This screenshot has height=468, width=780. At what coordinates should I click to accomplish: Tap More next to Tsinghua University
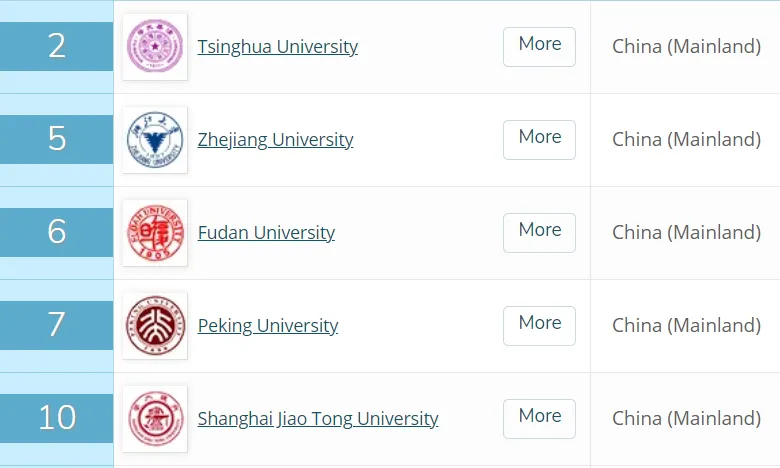coord(539,46)
